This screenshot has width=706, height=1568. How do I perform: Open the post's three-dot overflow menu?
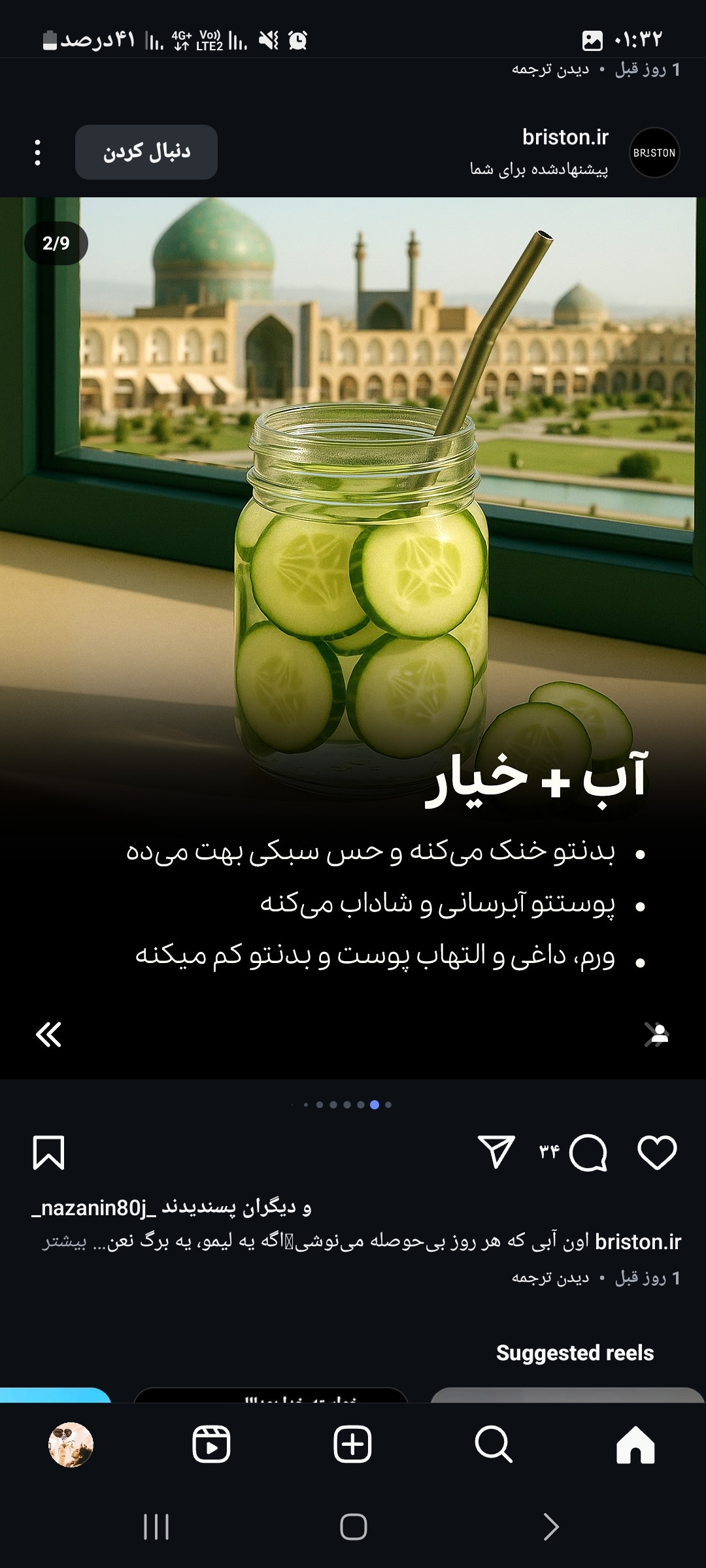pos(38,152)
